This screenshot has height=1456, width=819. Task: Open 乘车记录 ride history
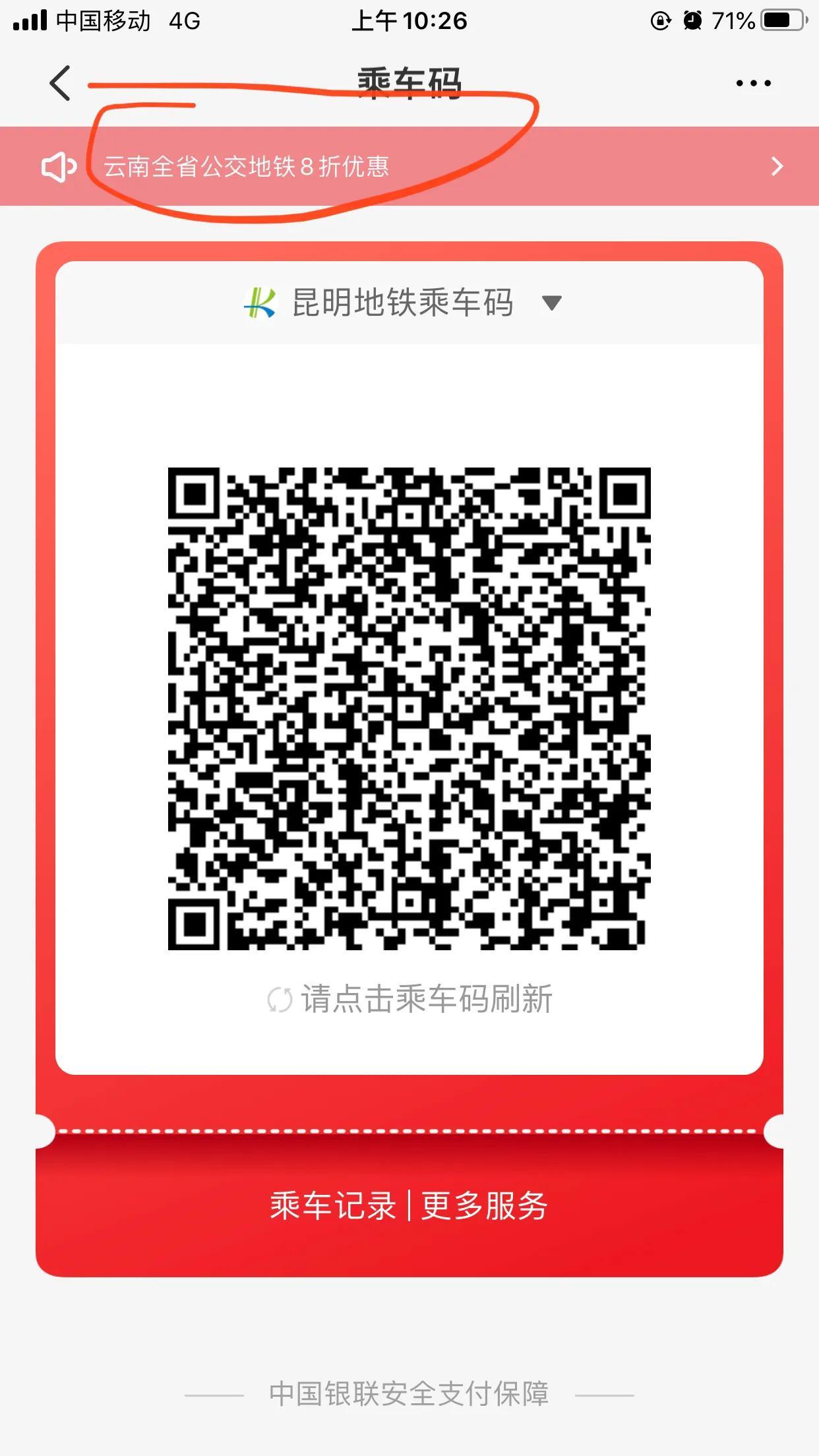tap(333, 1205)
